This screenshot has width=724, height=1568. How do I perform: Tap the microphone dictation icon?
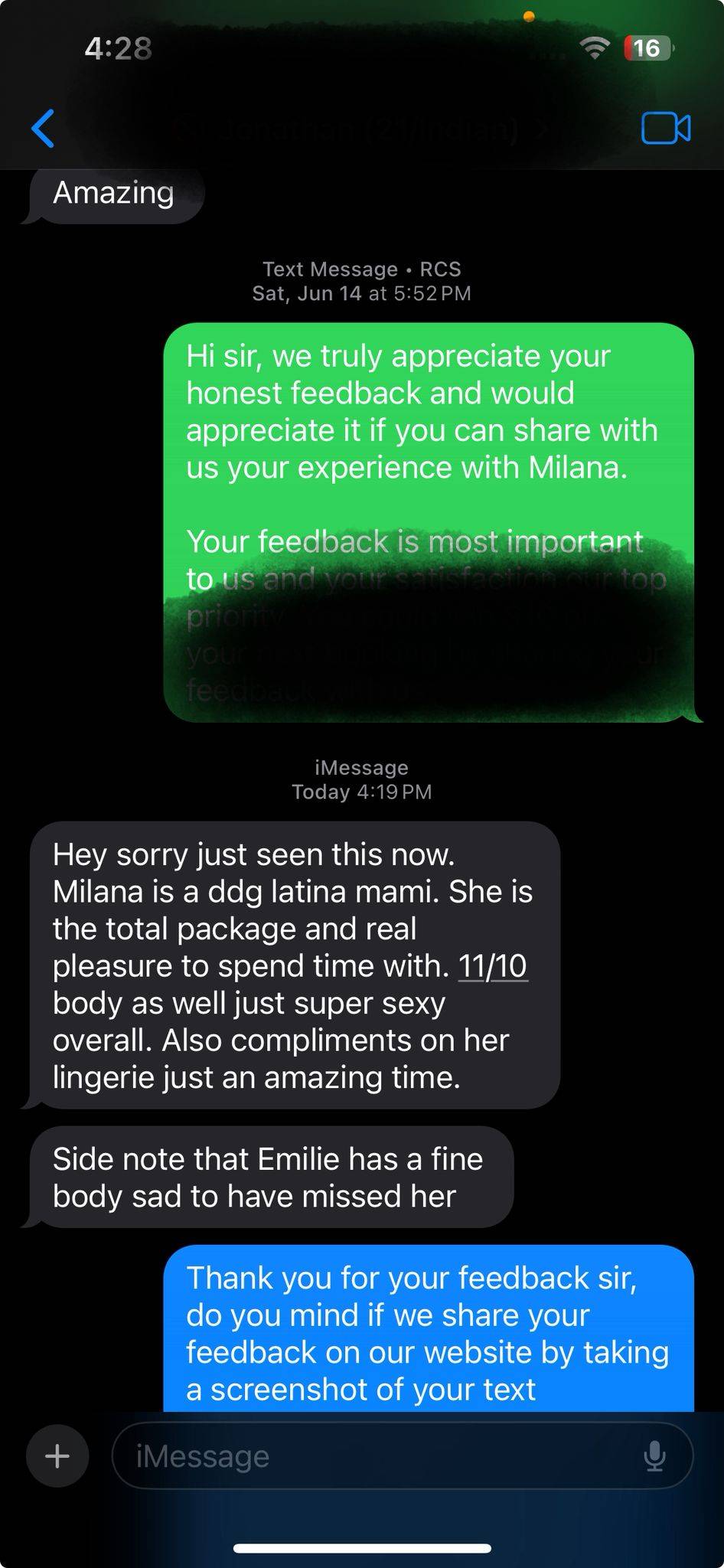654,1456
